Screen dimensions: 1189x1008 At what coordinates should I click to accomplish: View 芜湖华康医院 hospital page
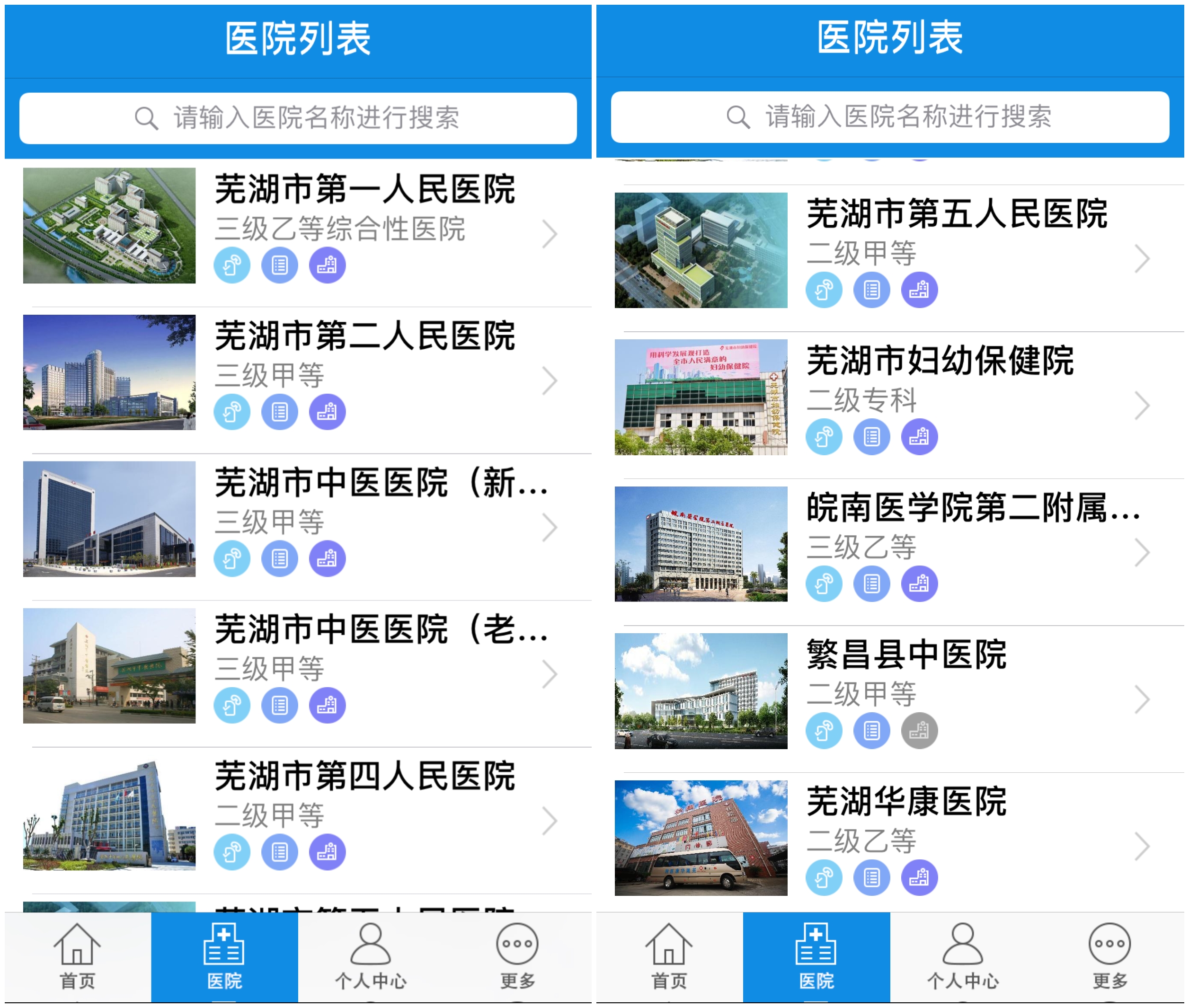tap(906, 802)
